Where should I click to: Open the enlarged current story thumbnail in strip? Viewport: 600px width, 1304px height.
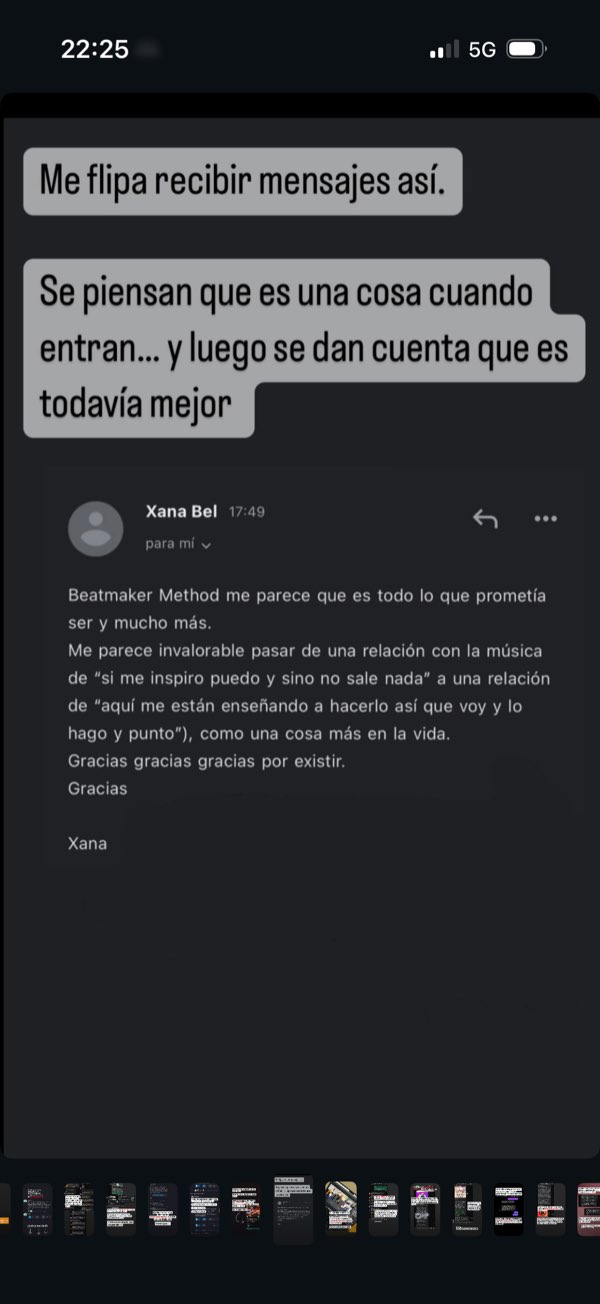tap(293, 1209)
